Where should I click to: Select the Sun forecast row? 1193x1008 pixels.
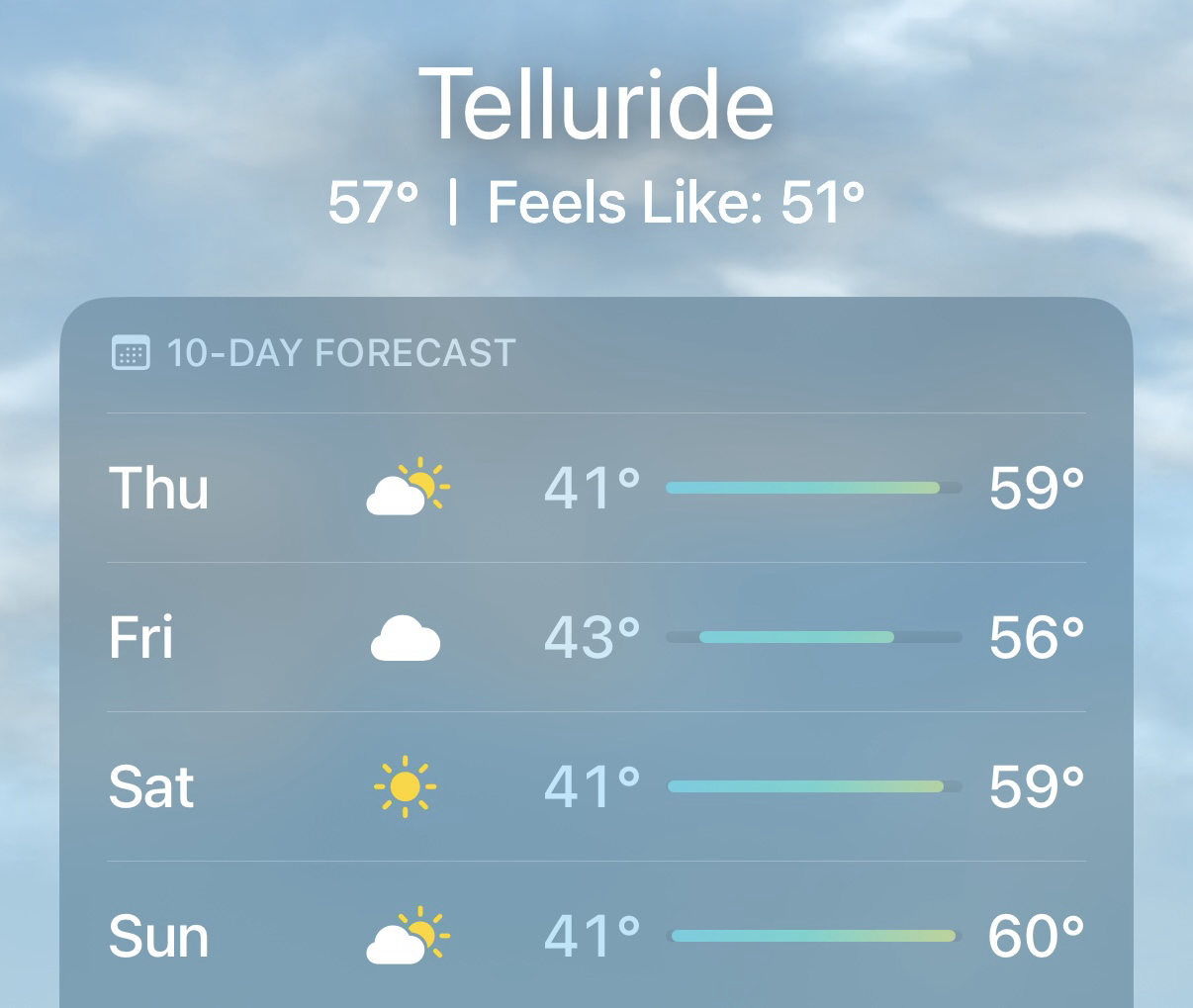click(x=596, y=935)
